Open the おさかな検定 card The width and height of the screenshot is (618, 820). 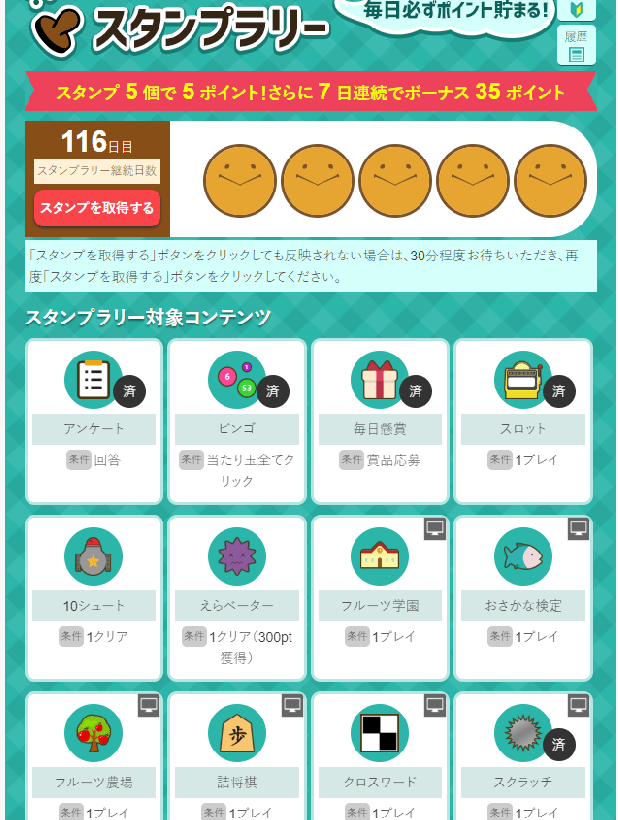522,597
